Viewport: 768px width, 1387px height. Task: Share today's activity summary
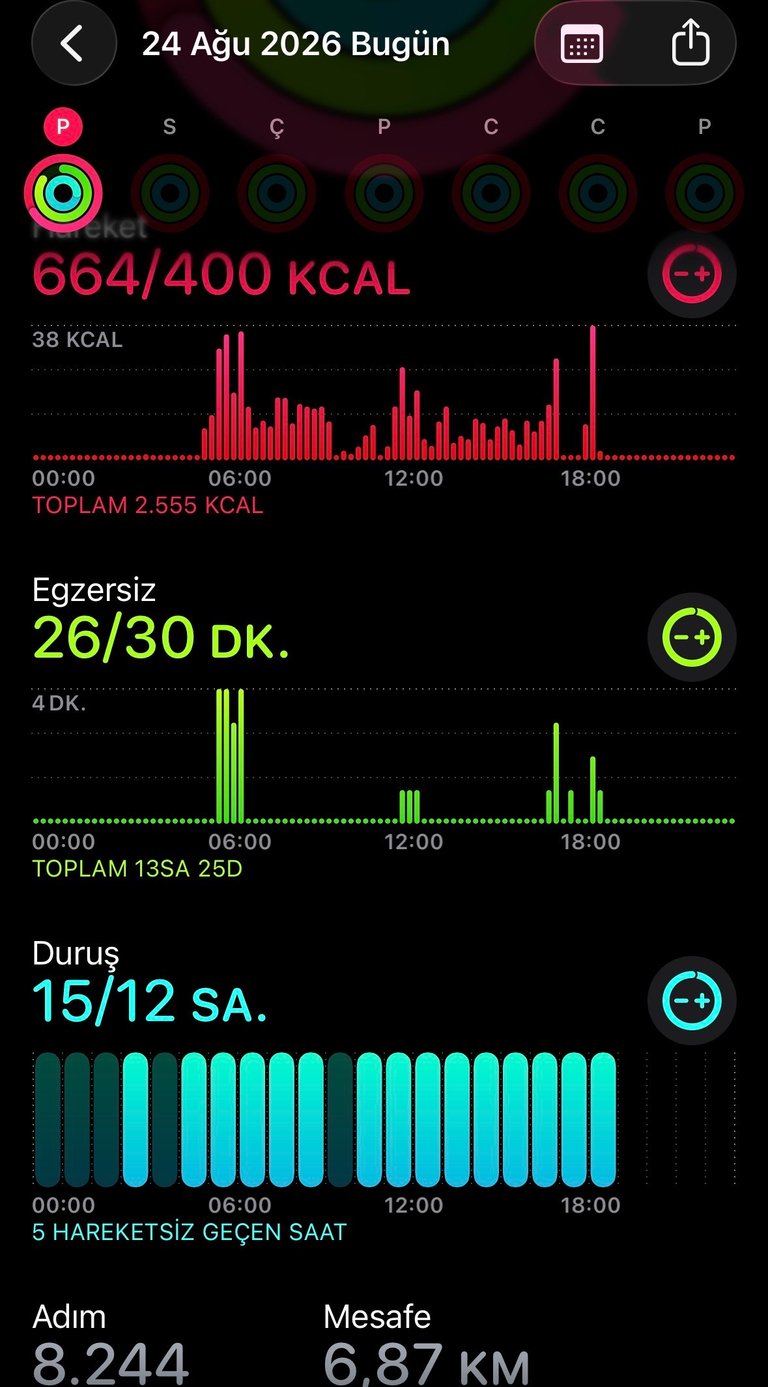click(690, 45)
